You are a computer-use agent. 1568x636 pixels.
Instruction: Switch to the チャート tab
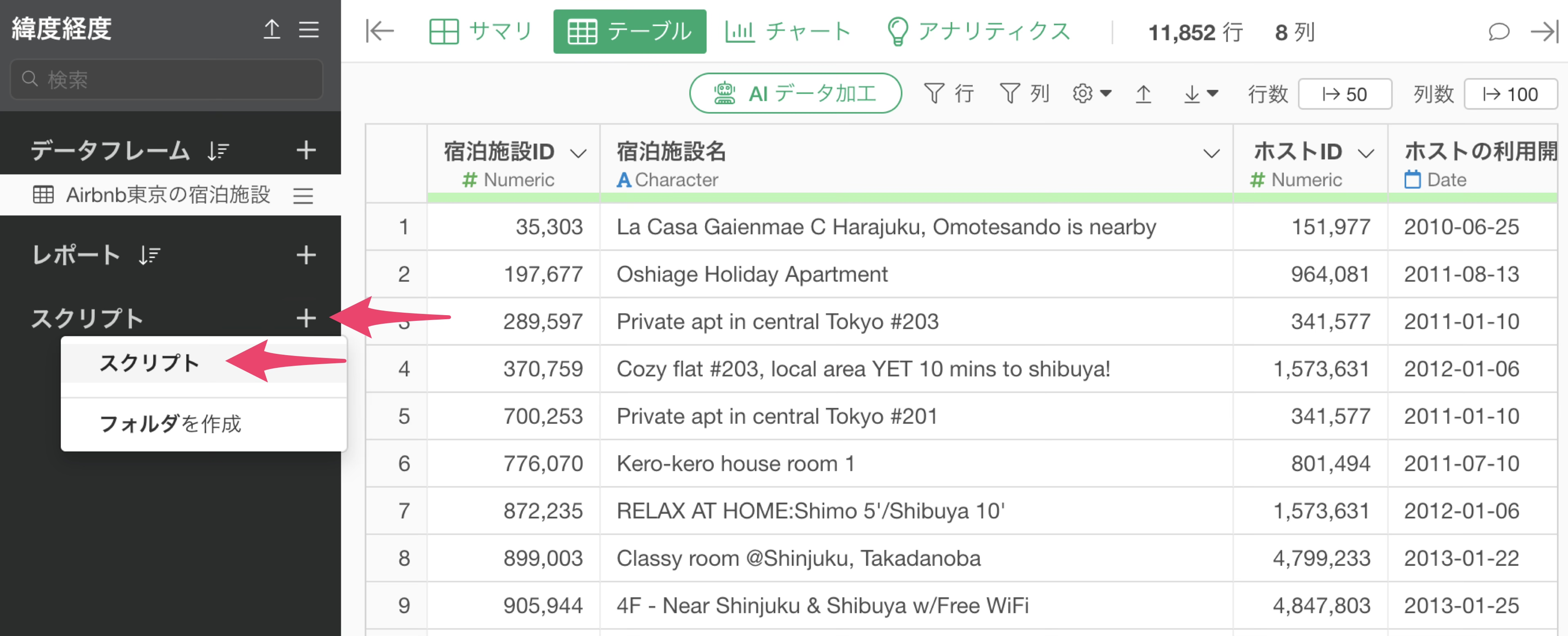coord(788,32)
